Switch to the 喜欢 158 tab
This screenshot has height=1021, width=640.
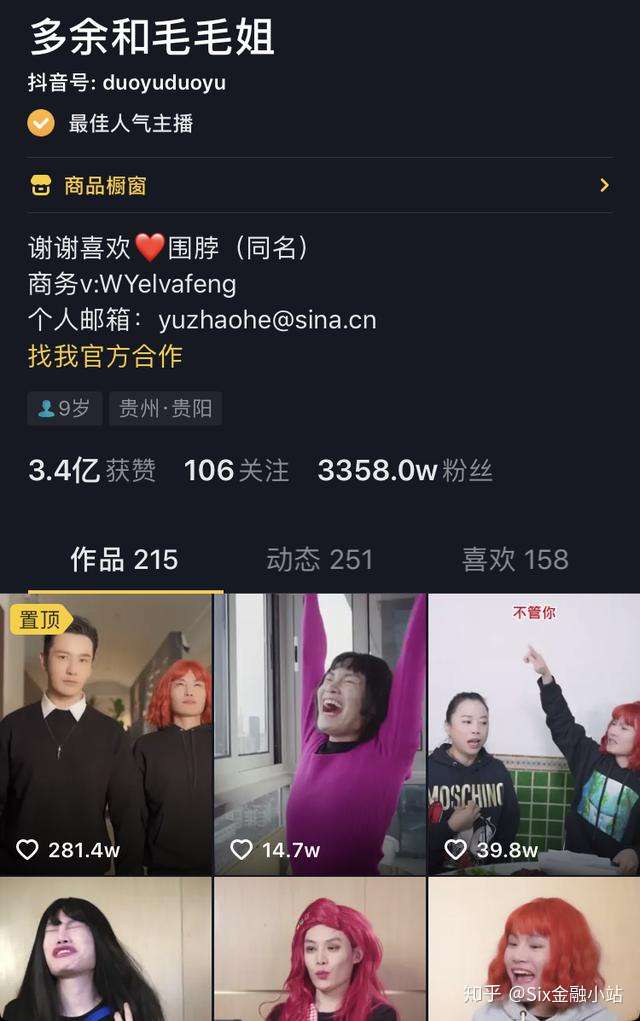click(514, 559)
